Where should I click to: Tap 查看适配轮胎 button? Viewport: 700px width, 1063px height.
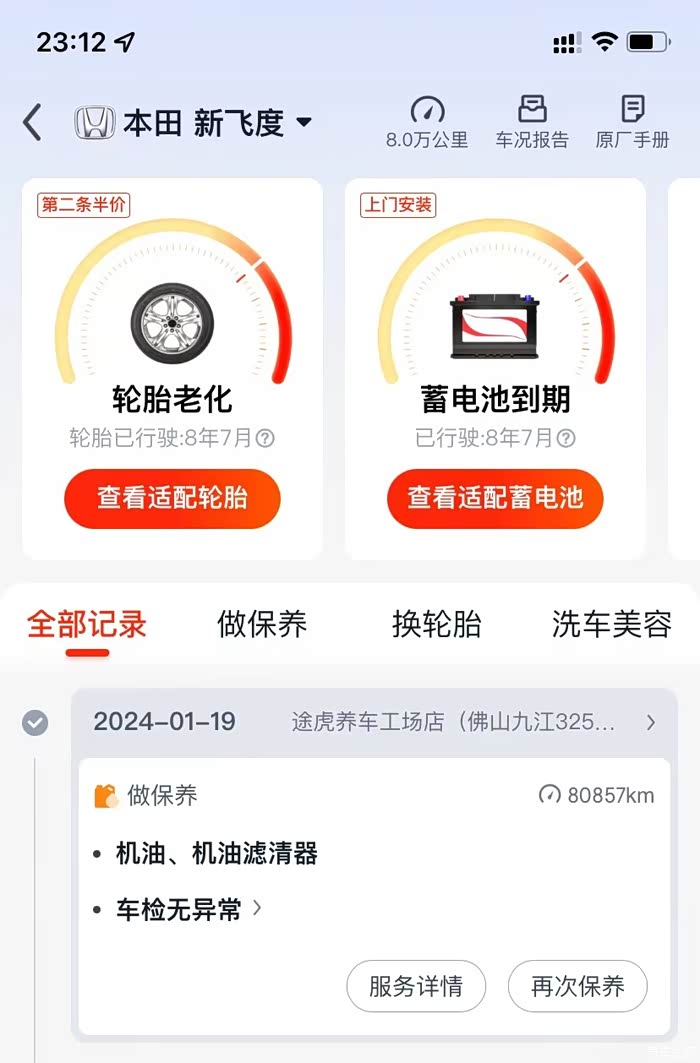click(x=172, y=498)
